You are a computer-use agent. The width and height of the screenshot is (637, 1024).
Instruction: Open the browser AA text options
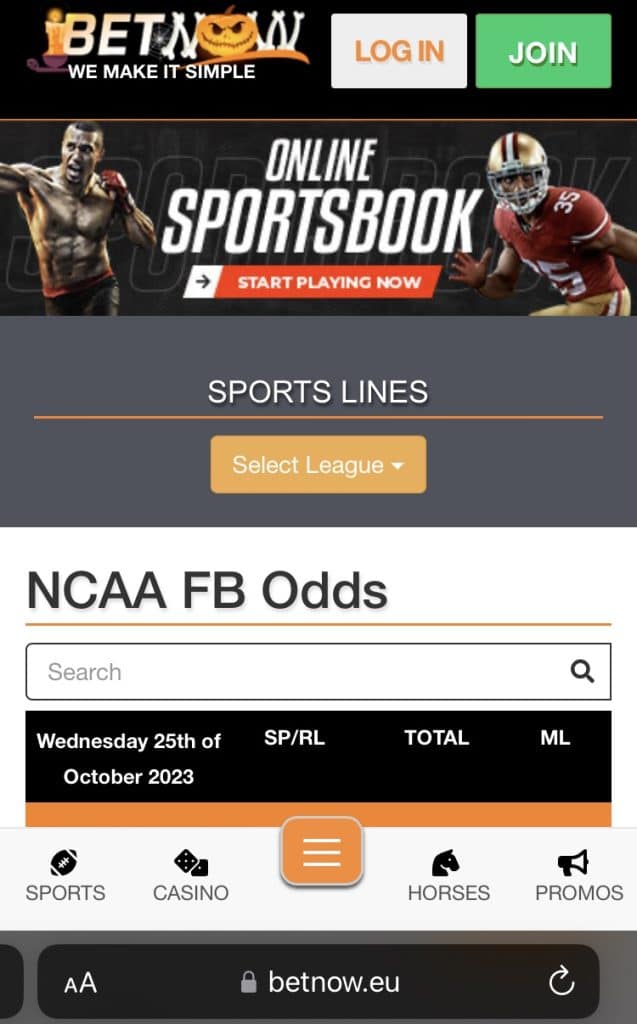(80, 983)
